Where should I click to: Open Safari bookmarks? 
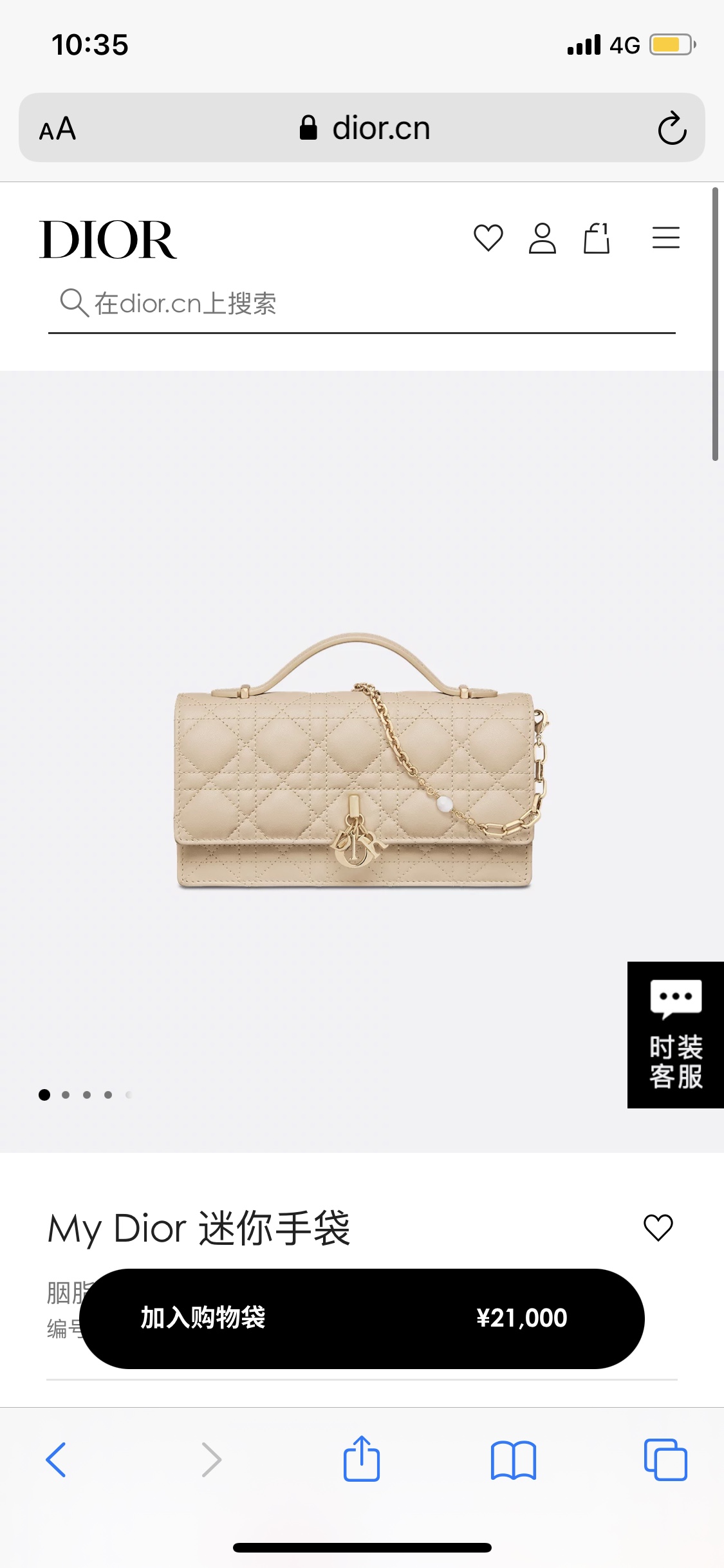[513, 1460]
